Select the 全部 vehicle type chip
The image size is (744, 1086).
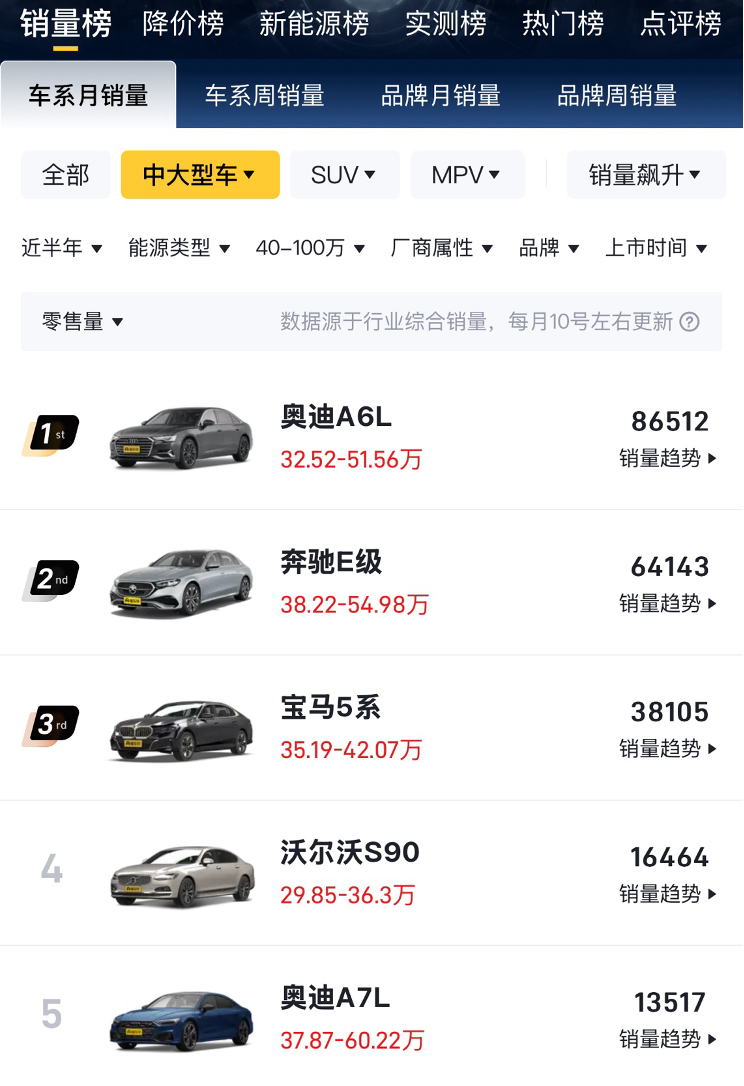(x=66, y=175)
